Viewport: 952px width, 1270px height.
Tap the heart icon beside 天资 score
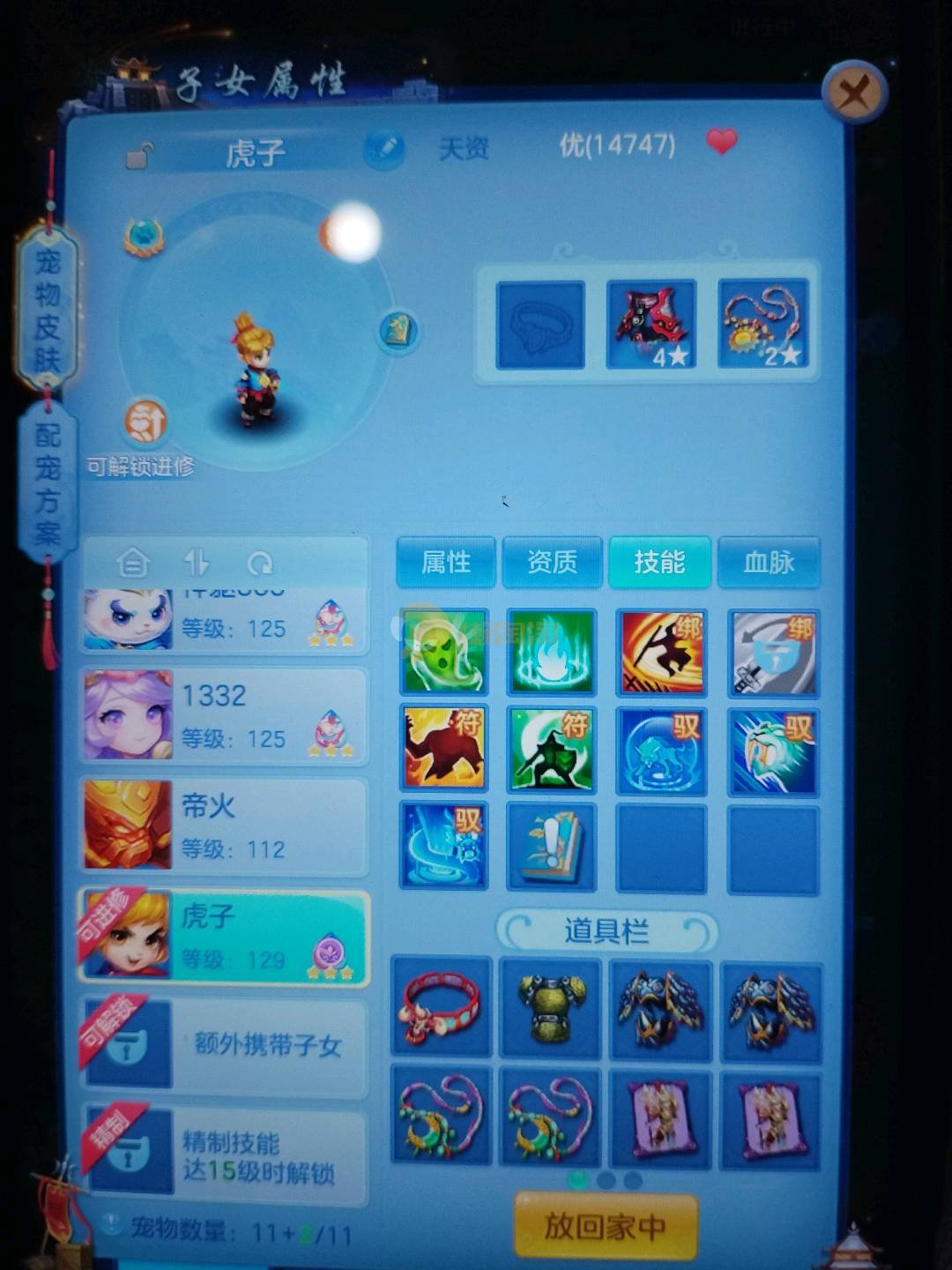pyautogui.click(x=722, y=141)
